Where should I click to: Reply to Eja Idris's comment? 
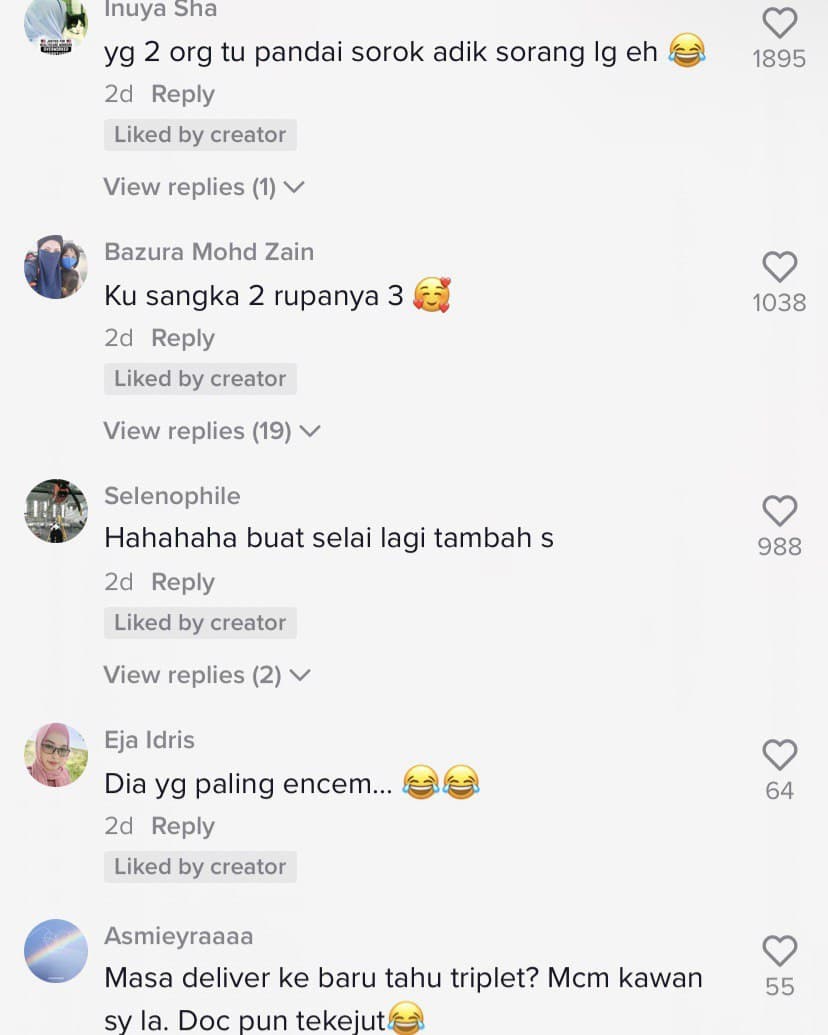point(182,826)
